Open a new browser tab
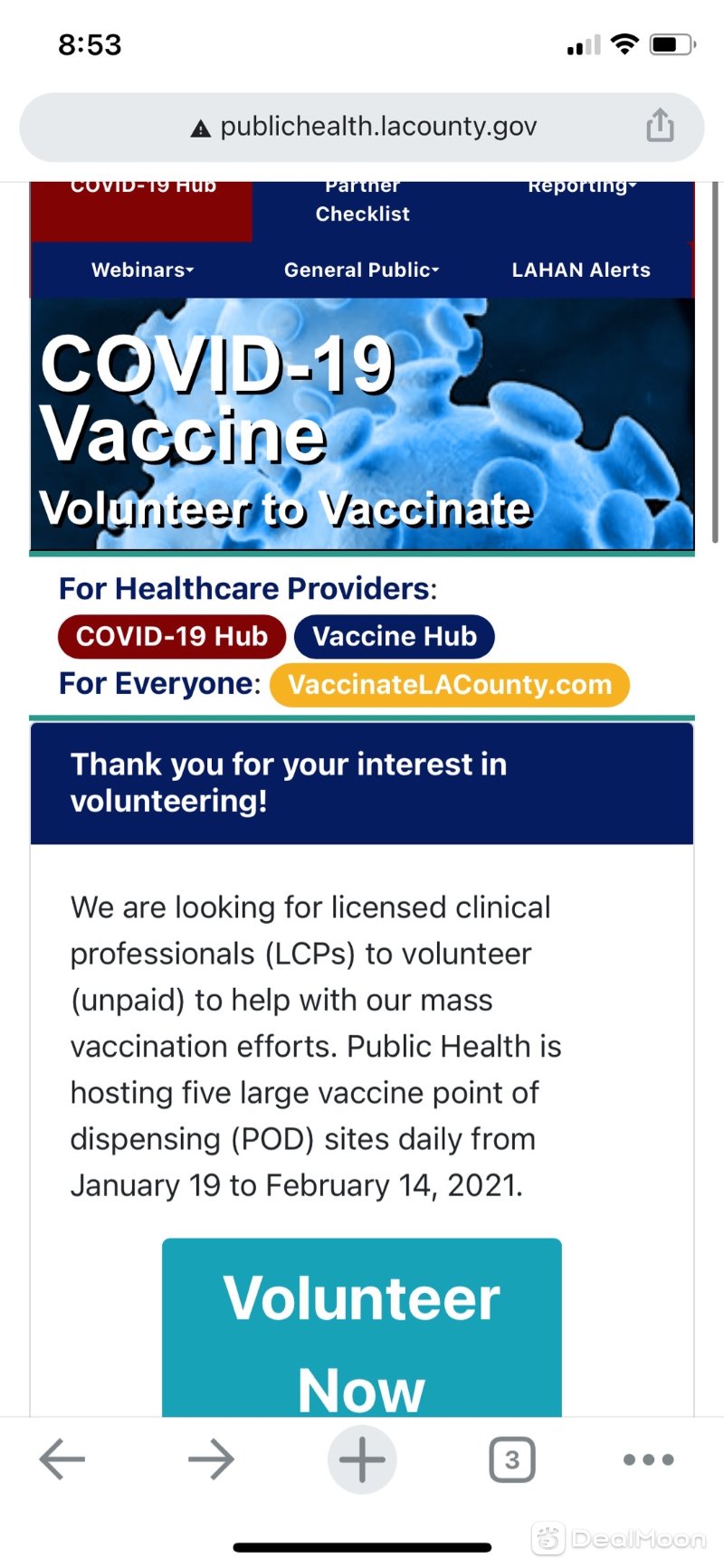This screenshot has width=724, height=1568. click(362, 1459)
